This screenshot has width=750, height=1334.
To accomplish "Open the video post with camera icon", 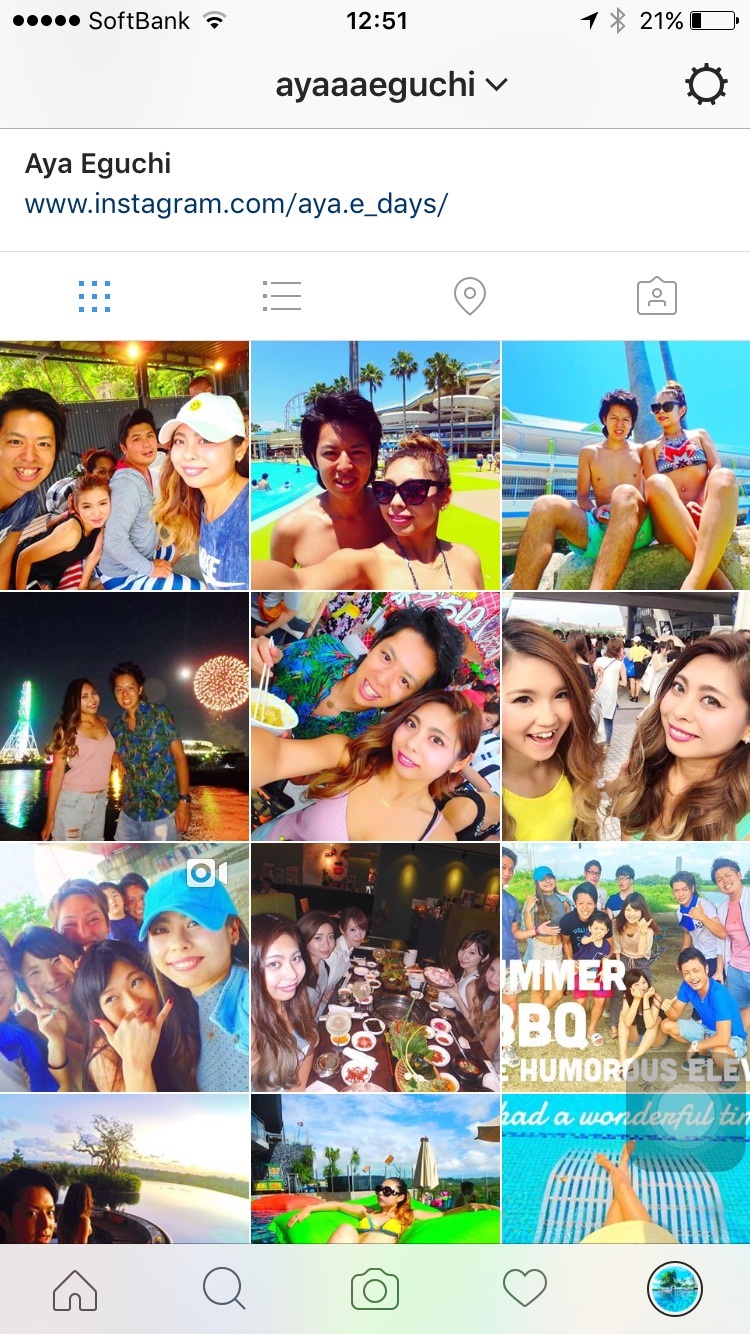I will pyautogui.click(x=124, y=967).
